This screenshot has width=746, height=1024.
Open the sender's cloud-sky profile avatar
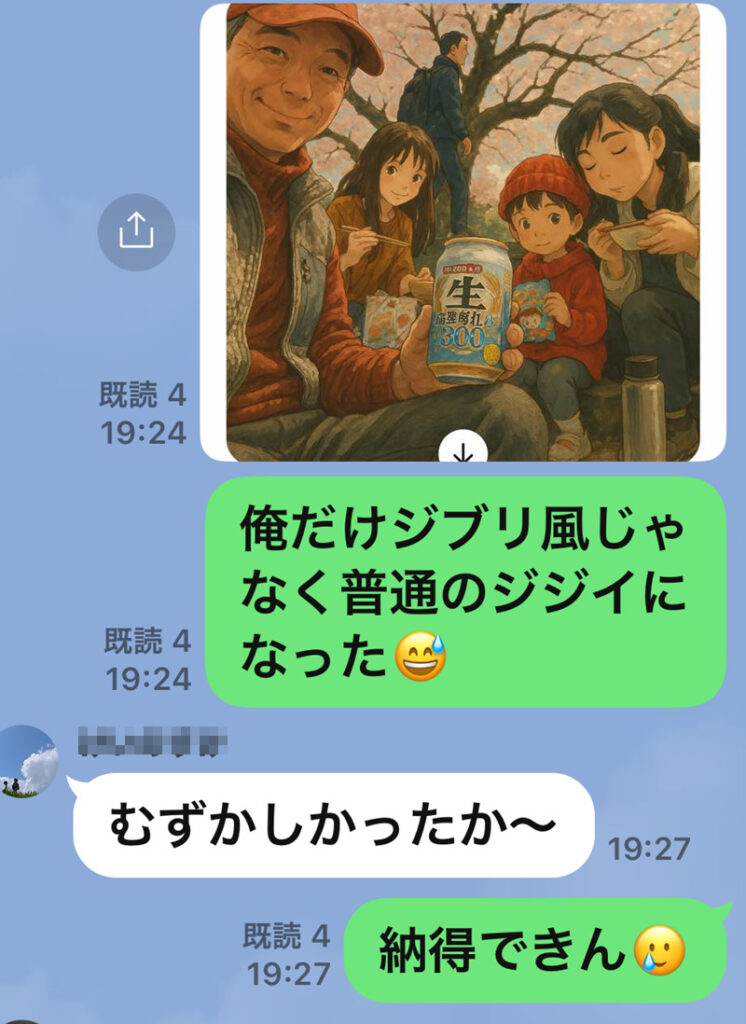(x=28, y=762)
